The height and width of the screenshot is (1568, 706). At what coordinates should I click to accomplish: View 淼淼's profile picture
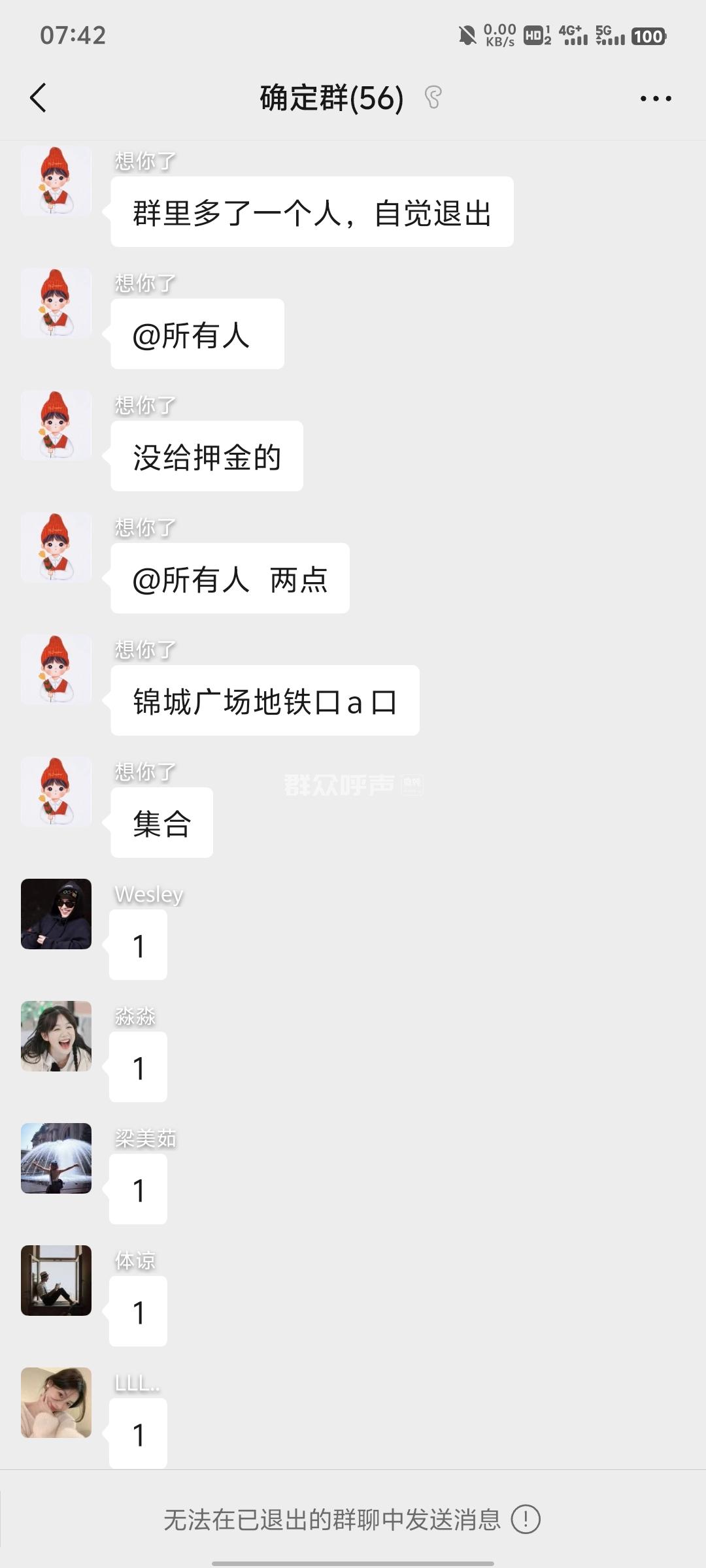(56, 1036)
